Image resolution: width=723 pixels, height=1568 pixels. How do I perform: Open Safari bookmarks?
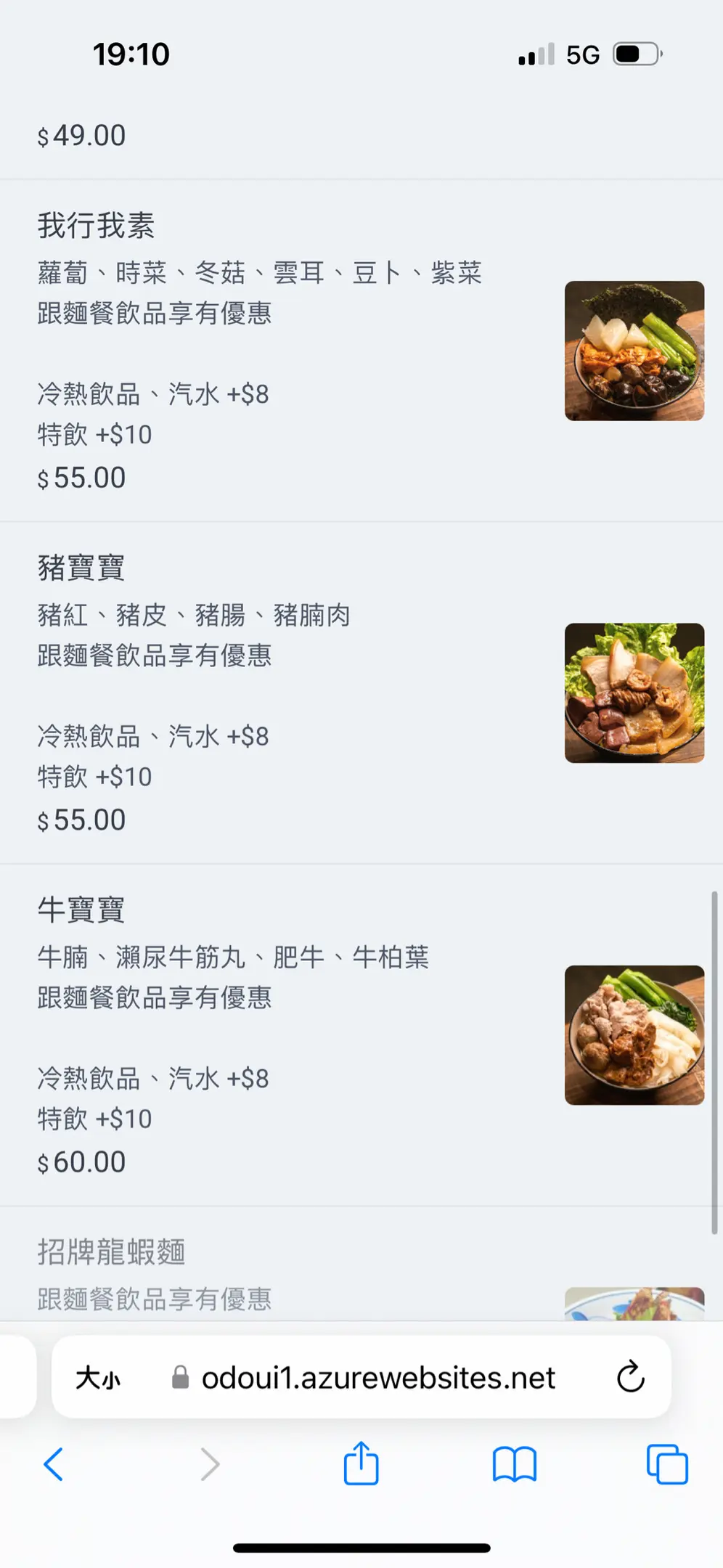[514, 1463]
